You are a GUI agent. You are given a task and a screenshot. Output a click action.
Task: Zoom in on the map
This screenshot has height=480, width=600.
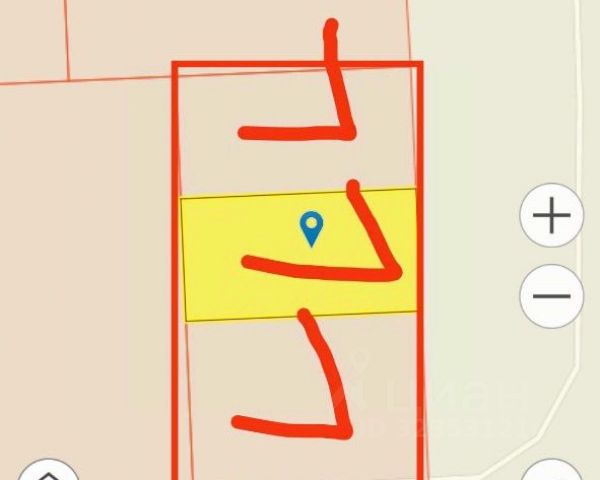(x=551, y=216)
